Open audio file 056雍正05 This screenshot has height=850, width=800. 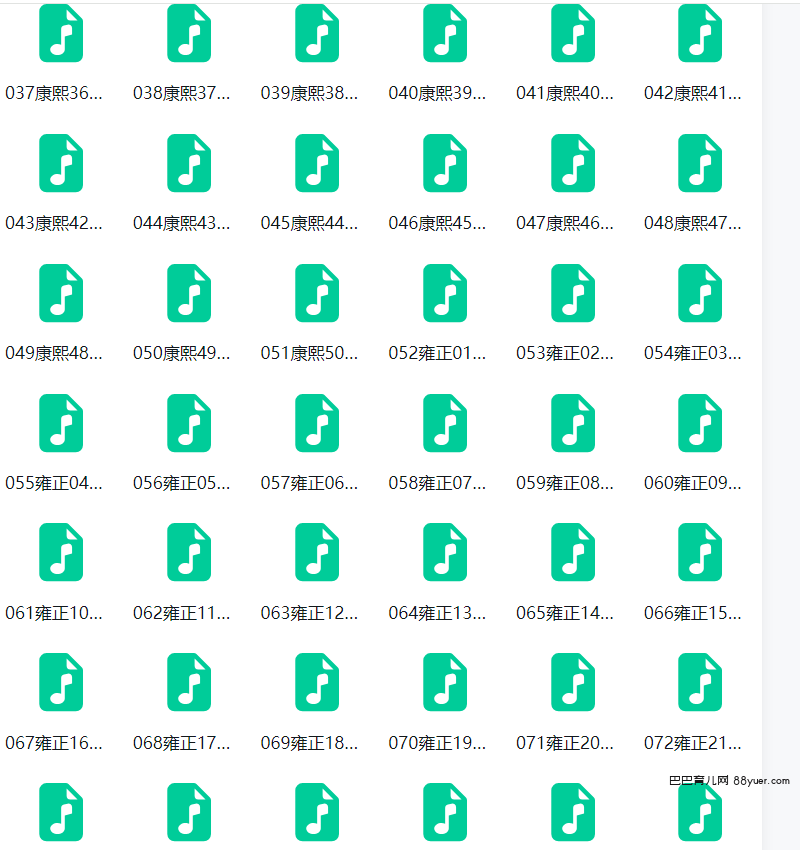click(189, 423)
